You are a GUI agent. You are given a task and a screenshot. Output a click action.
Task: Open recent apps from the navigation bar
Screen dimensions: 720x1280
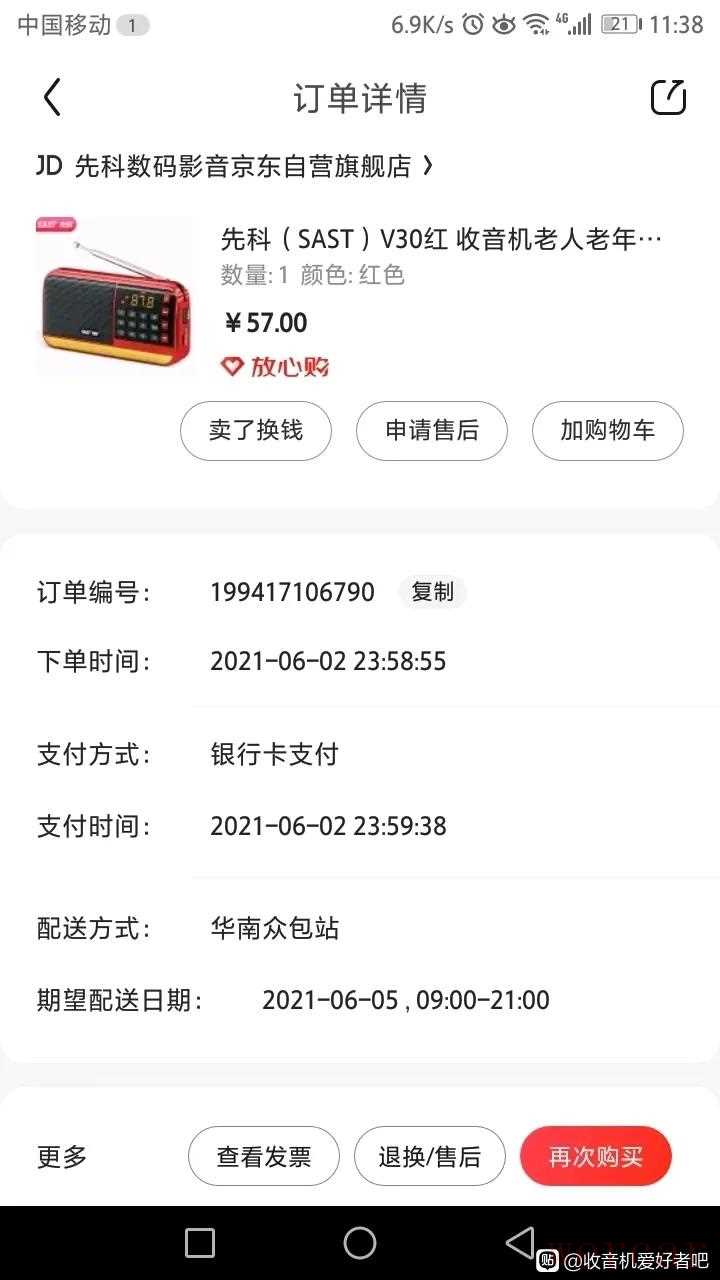pos(200,1243)
